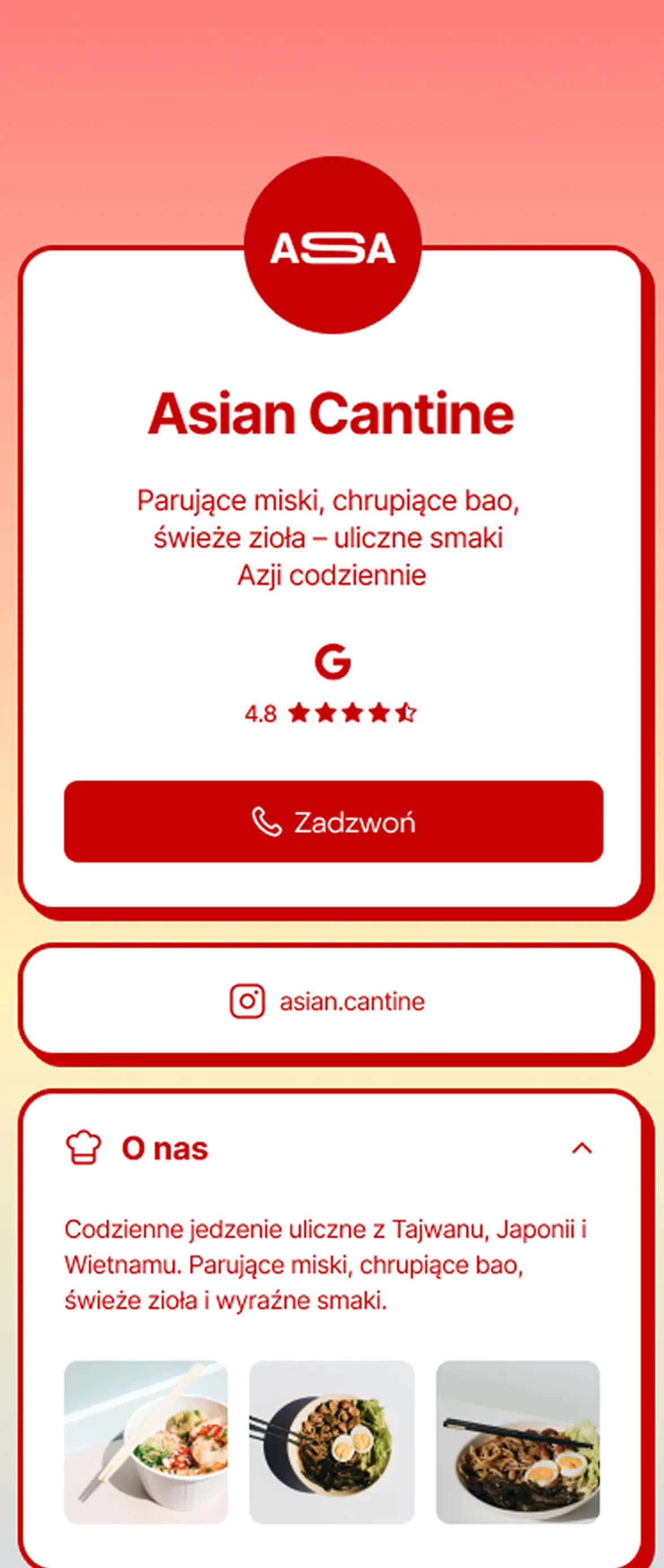
Task: Click the chef hat icon beside O nas
Action: pyautogui.click(x=84, y=1147)
